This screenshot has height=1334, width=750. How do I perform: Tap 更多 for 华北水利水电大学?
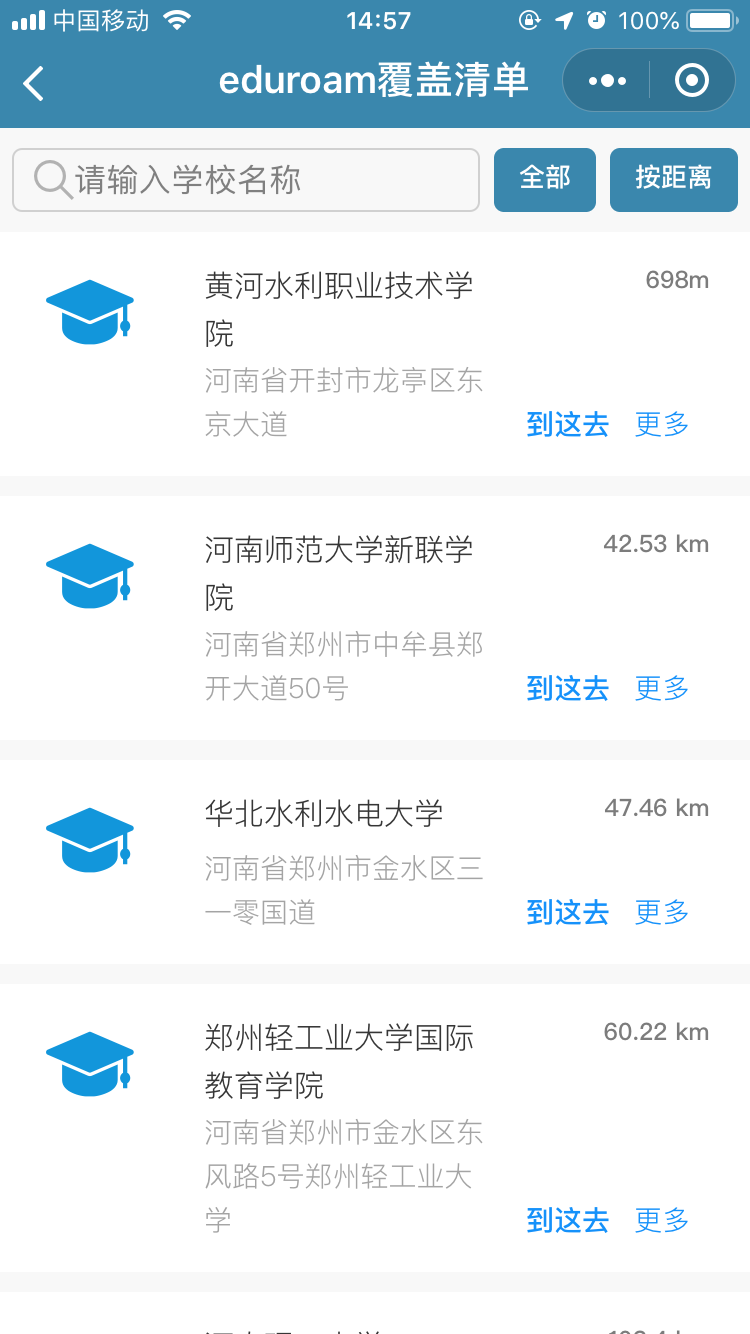(x=662, y=912)
